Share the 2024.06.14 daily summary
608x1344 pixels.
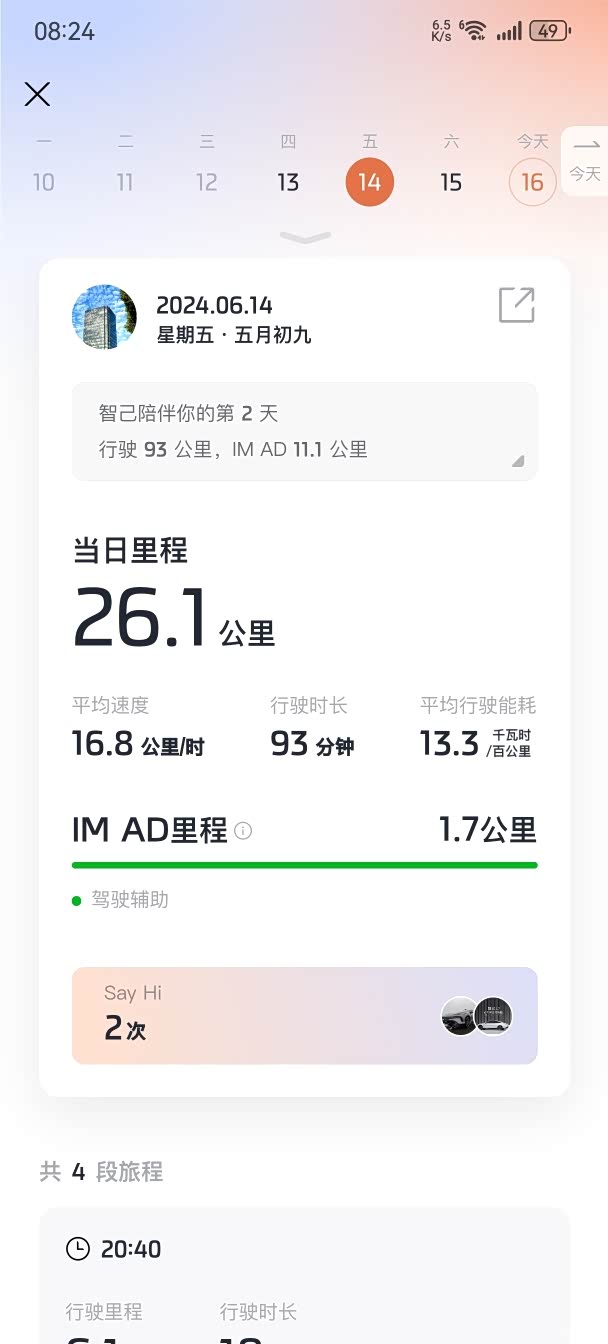pyautogui.click(x=517, y=305)
